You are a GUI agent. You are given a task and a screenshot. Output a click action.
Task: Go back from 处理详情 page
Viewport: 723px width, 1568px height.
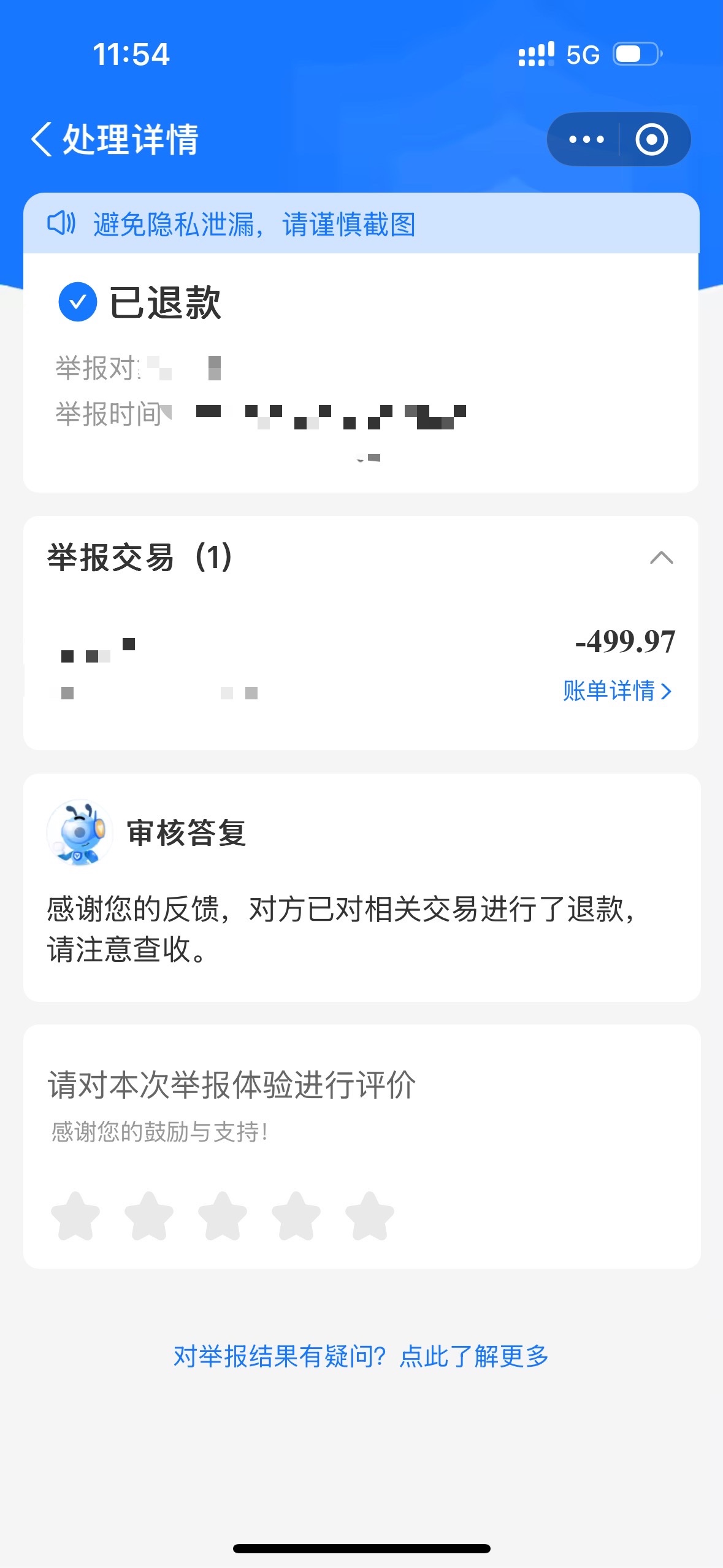click(x=42, y=139)
